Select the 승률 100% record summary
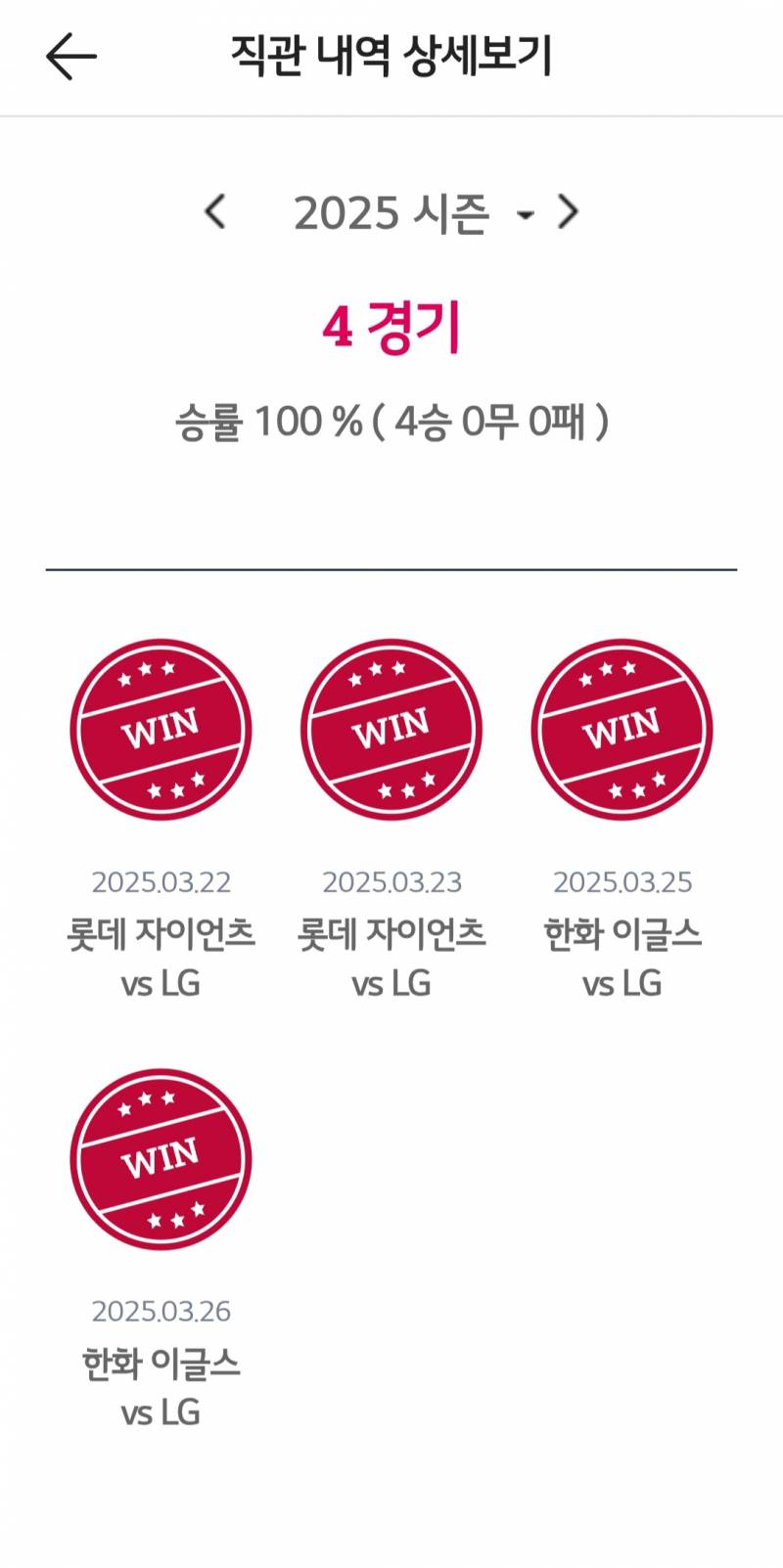The height and width of the screenshot is (1568, 783). pyautogui.click(x=391, y=421)
